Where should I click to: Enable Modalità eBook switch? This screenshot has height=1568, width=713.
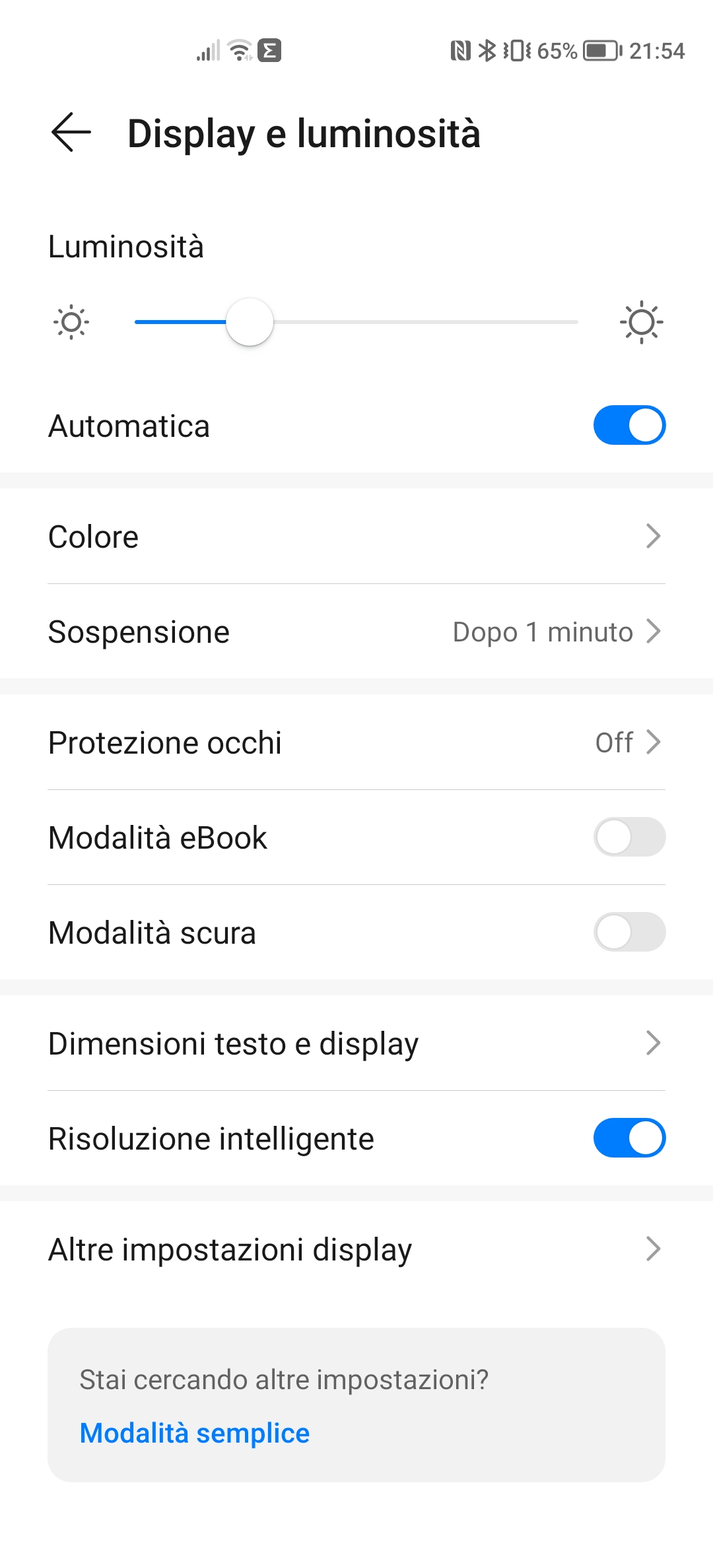click(629, 837)
